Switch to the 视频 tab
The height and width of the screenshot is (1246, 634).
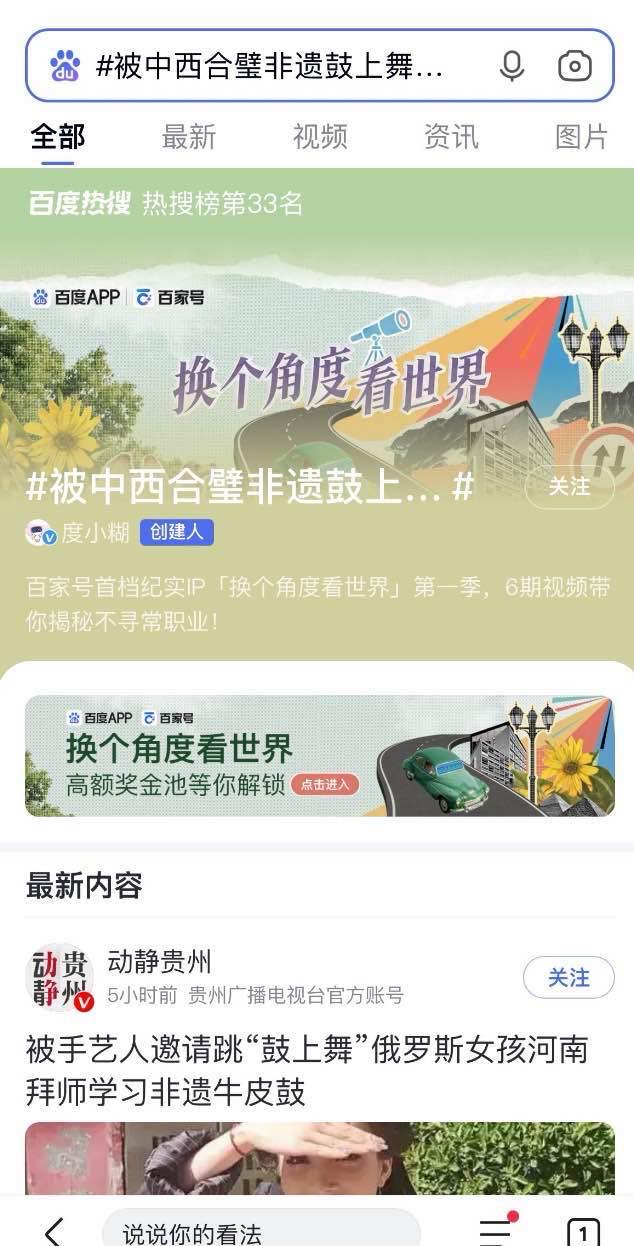tap(320, 137)
